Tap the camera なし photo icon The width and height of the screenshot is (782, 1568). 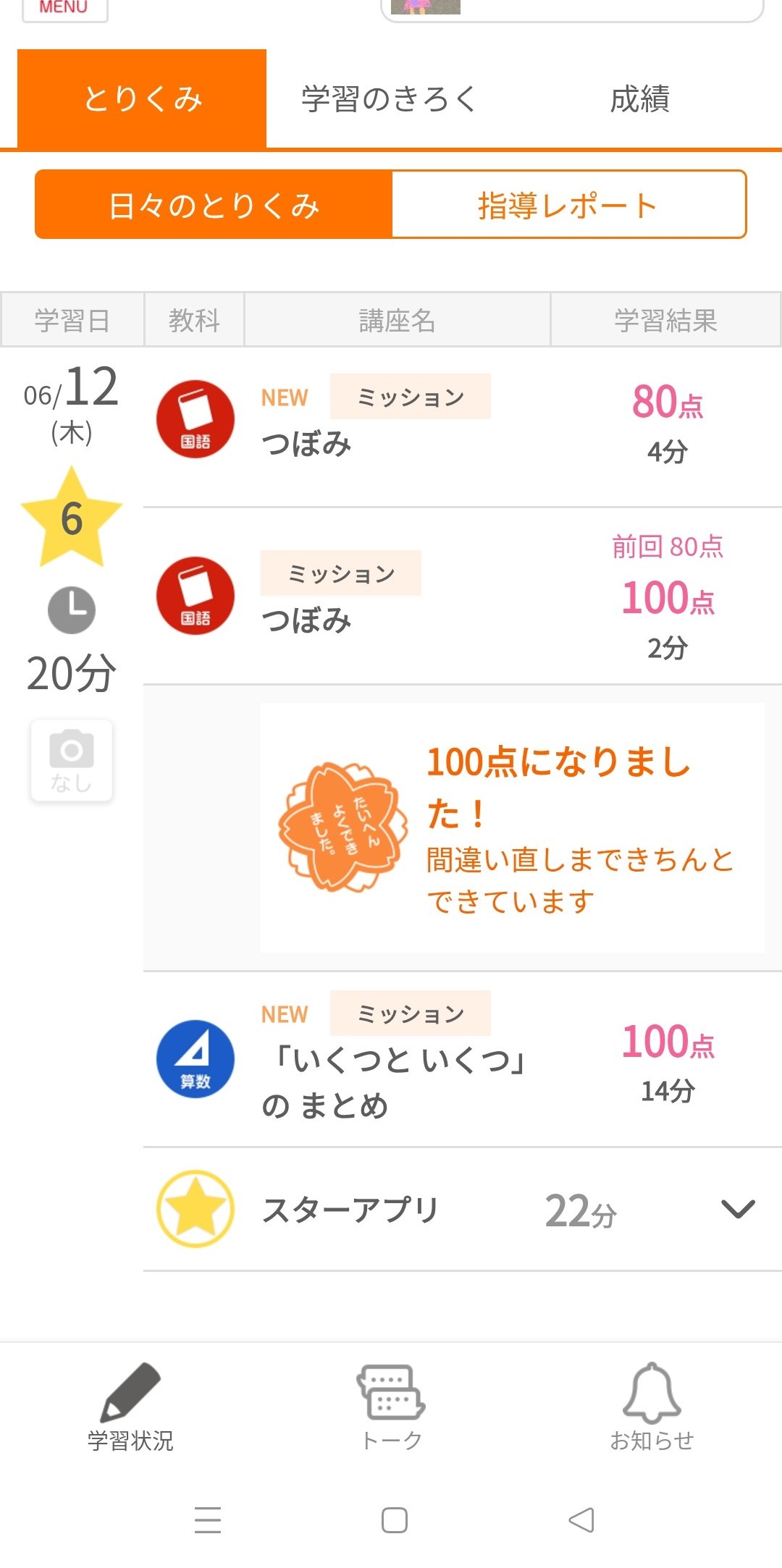click(72, 760)
